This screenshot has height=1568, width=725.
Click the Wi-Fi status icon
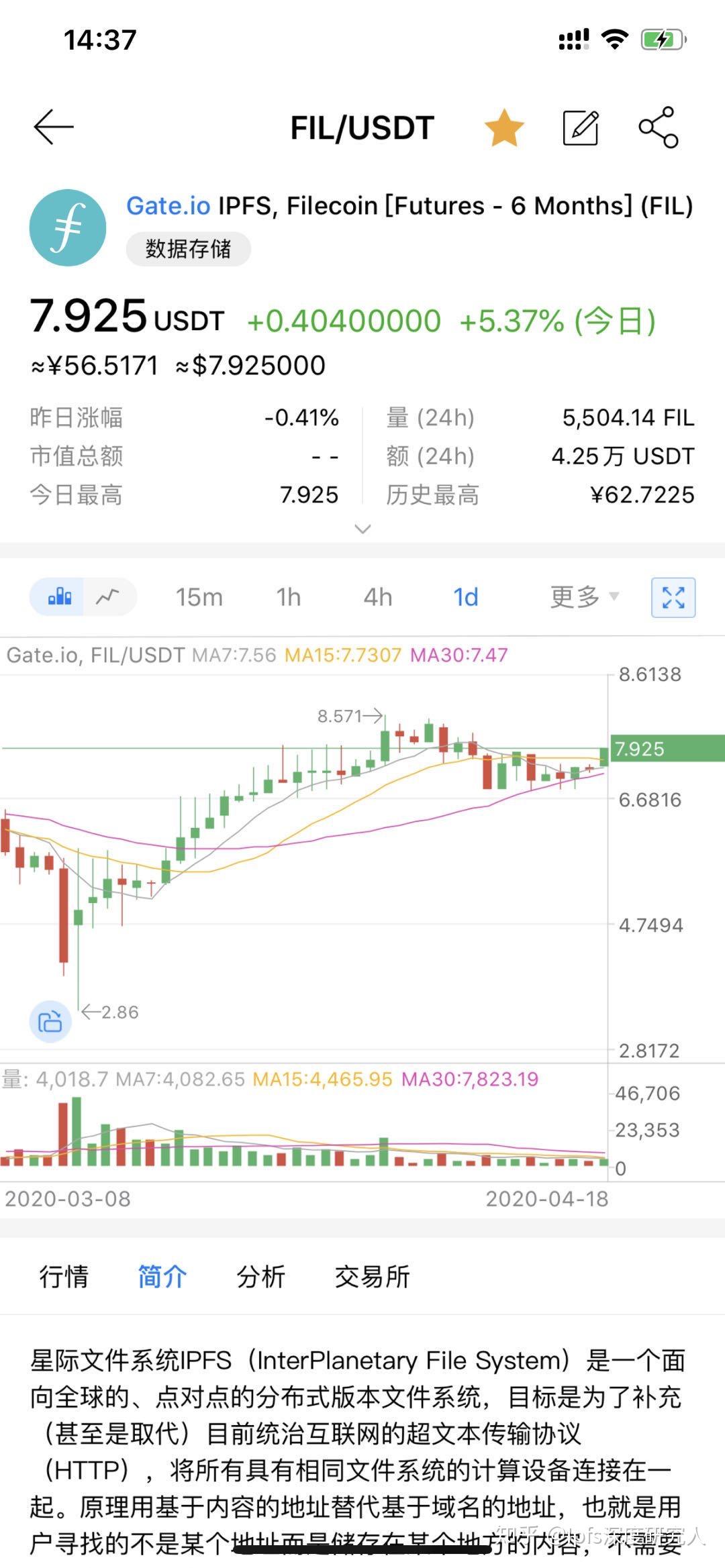(x=615, y=38)
